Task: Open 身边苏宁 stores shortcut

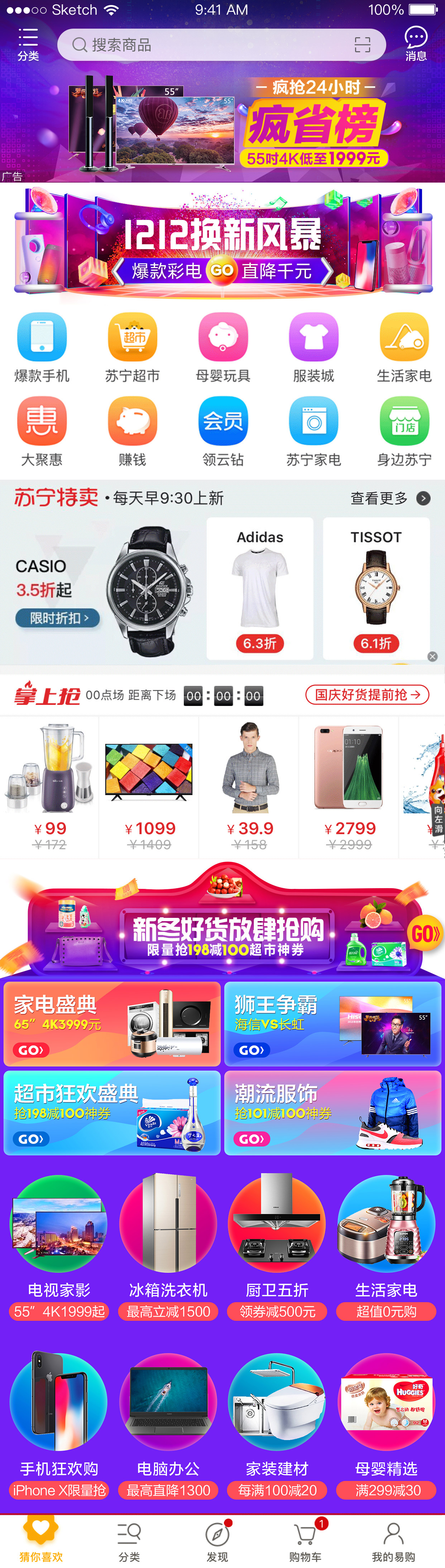Action: 404,431
